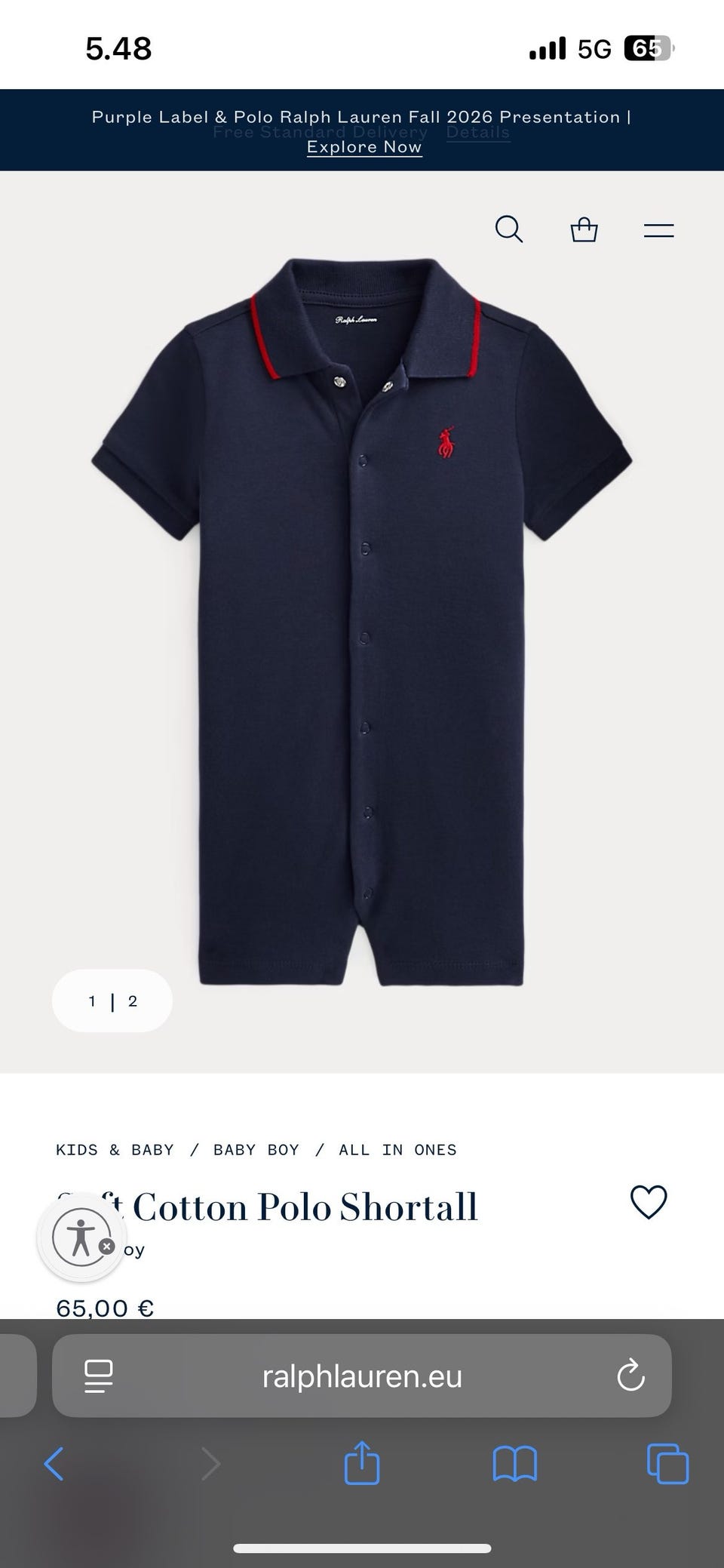Screen dimensions: 724x1568
Task: Follow the Explore Now link
Action: coord(364,147)
